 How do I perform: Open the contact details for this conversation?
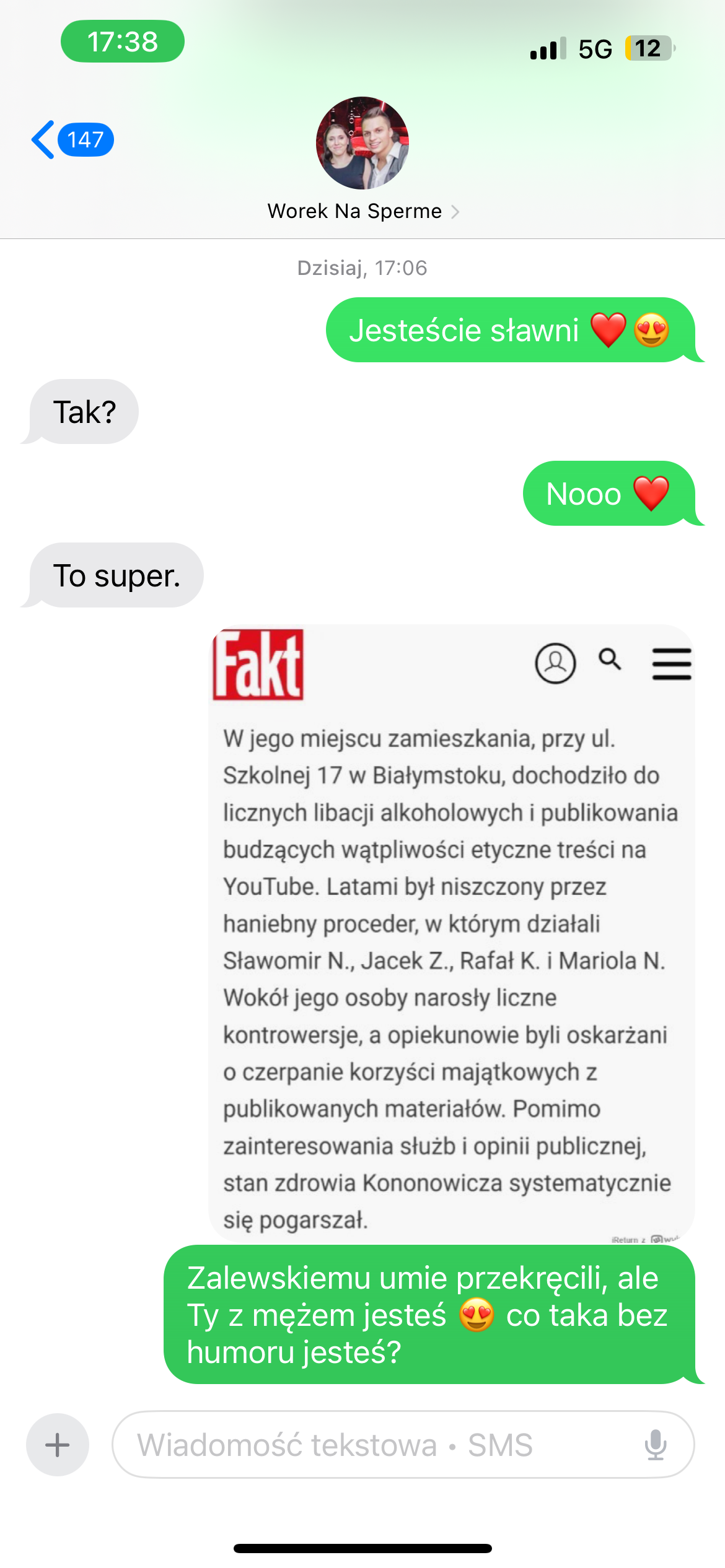(x=362, y=211)
